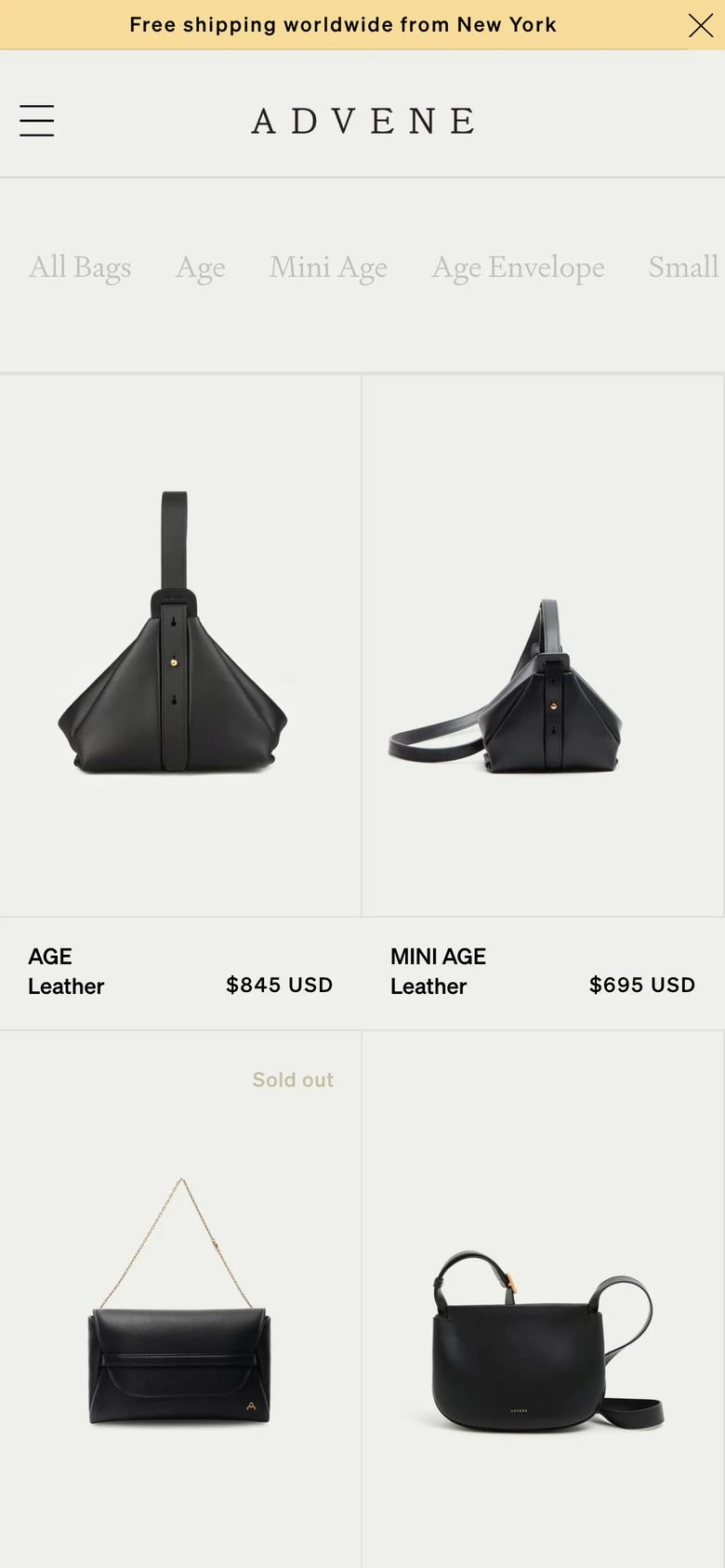This screenshot has width=725, height=1568.
Task: View the sold out clutch bag
Action: coord(180,1300)
